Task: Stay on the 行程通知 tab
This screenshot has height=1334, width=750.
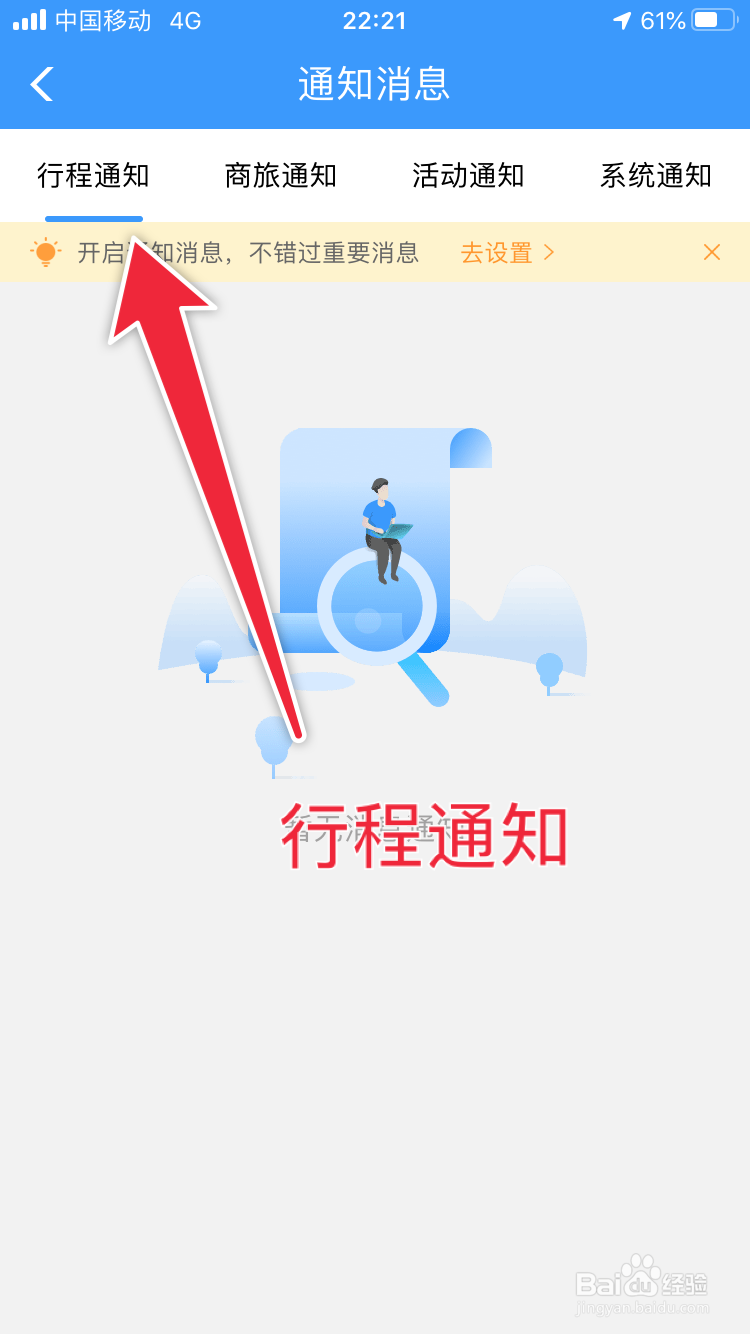Action: [93, 176]
